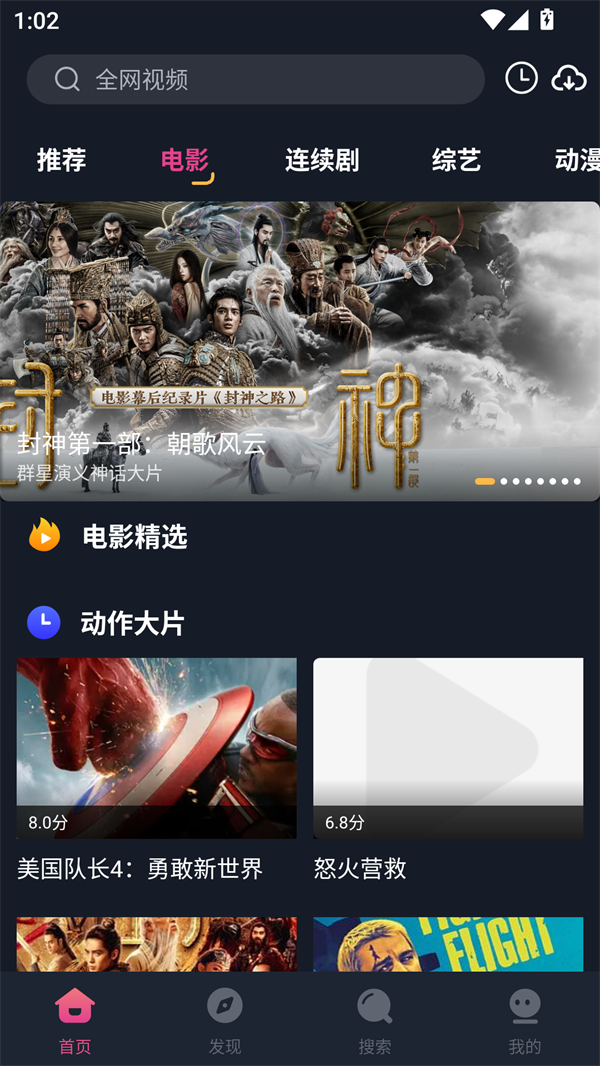Open the cloud downloads icon
This screenshot has width=600, height=1066.
(569, 78)
